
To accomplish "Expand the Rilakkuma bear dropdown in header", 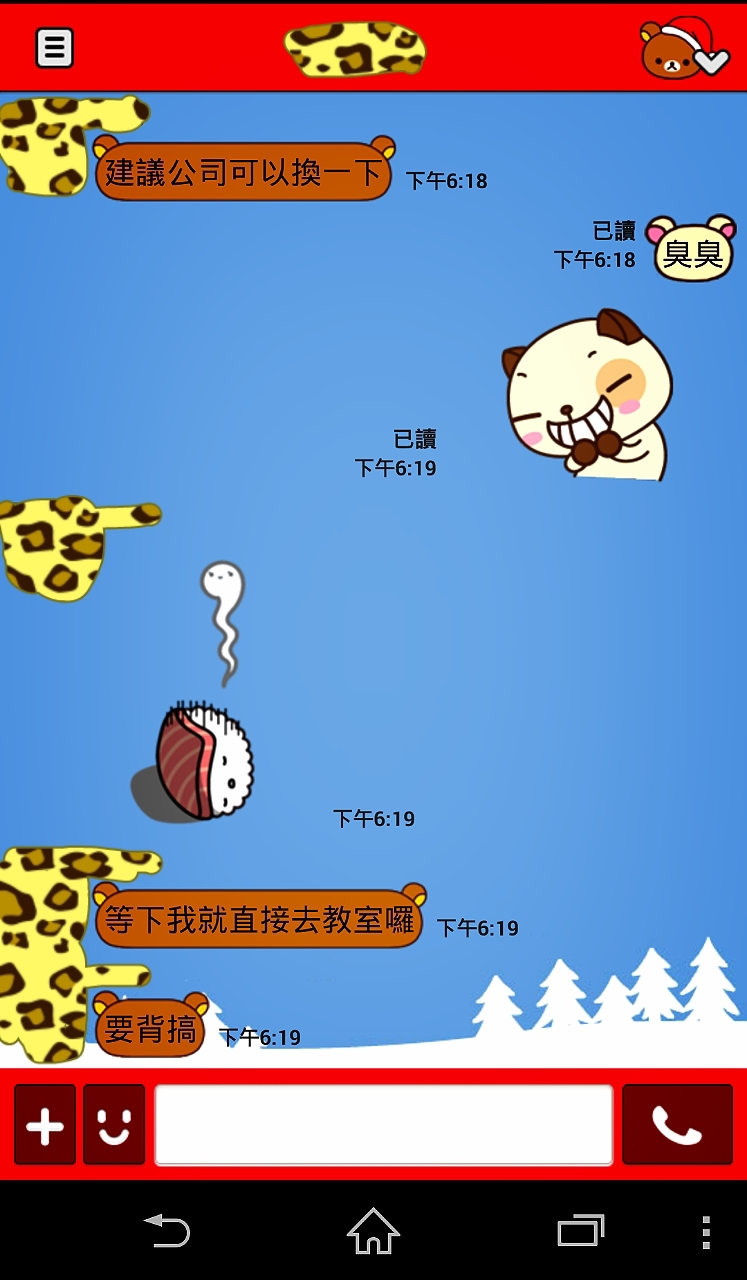I will 686,48.
